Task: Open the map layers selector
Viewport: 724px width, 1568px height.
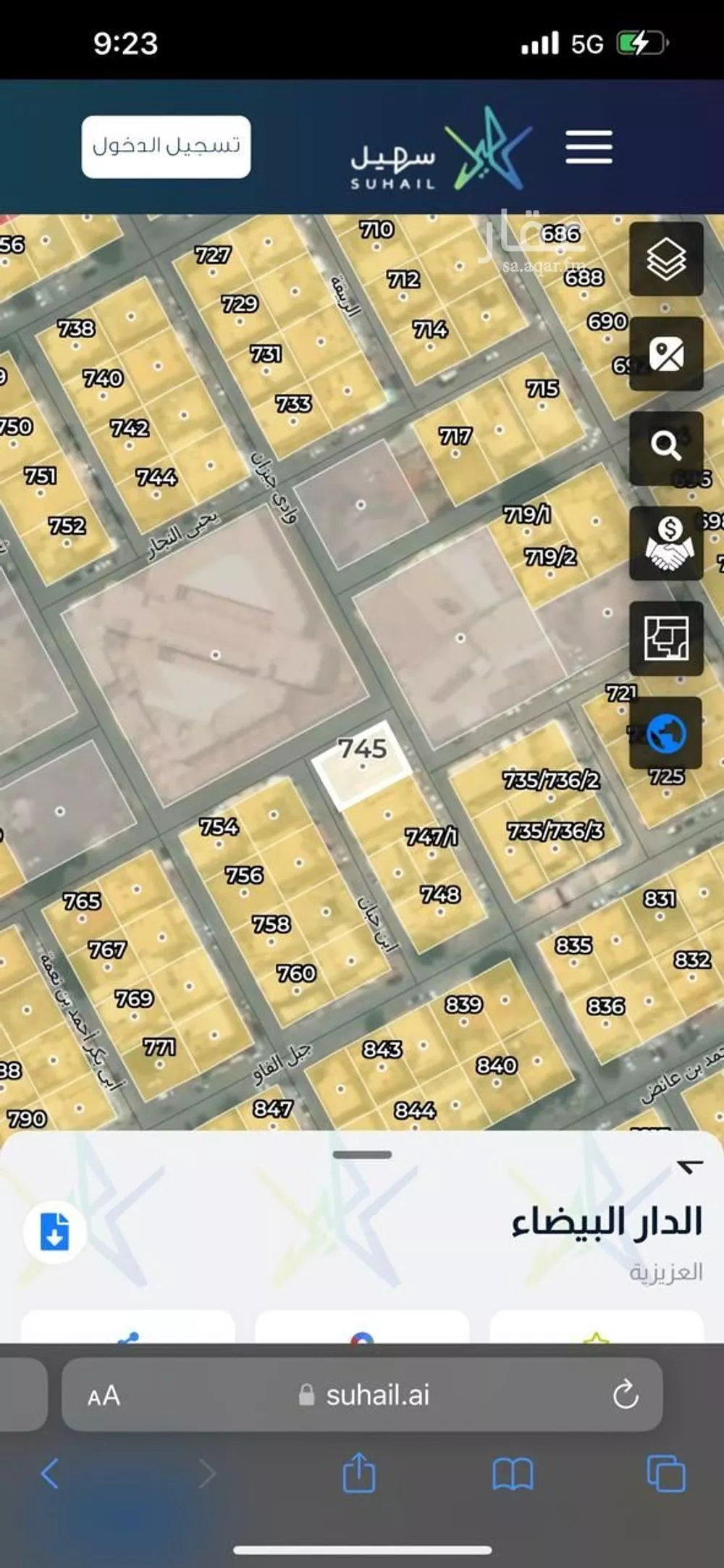Action: (666, 259)
